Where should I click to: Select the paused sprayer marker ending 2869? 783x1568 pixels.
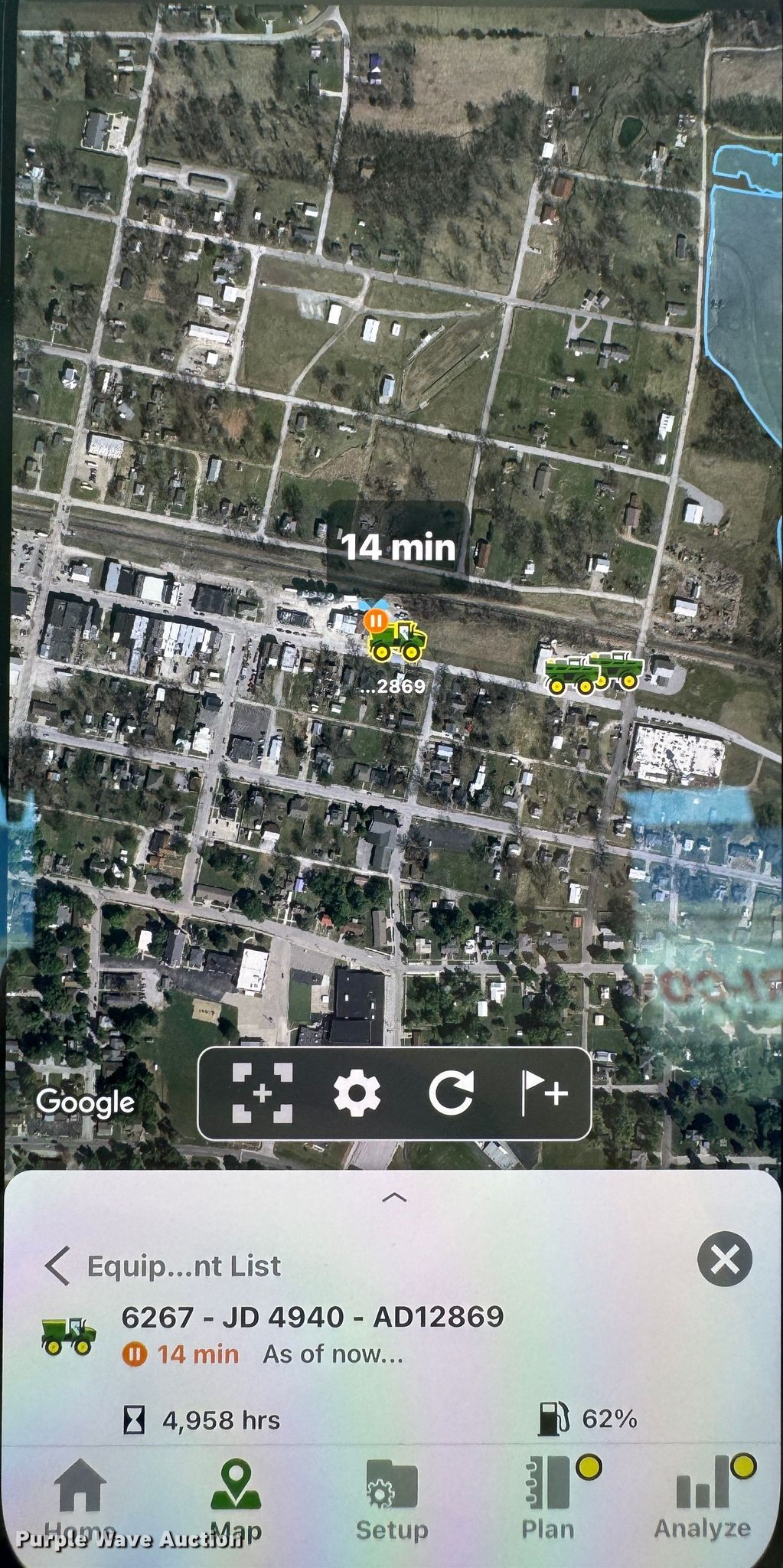point(396,641)
